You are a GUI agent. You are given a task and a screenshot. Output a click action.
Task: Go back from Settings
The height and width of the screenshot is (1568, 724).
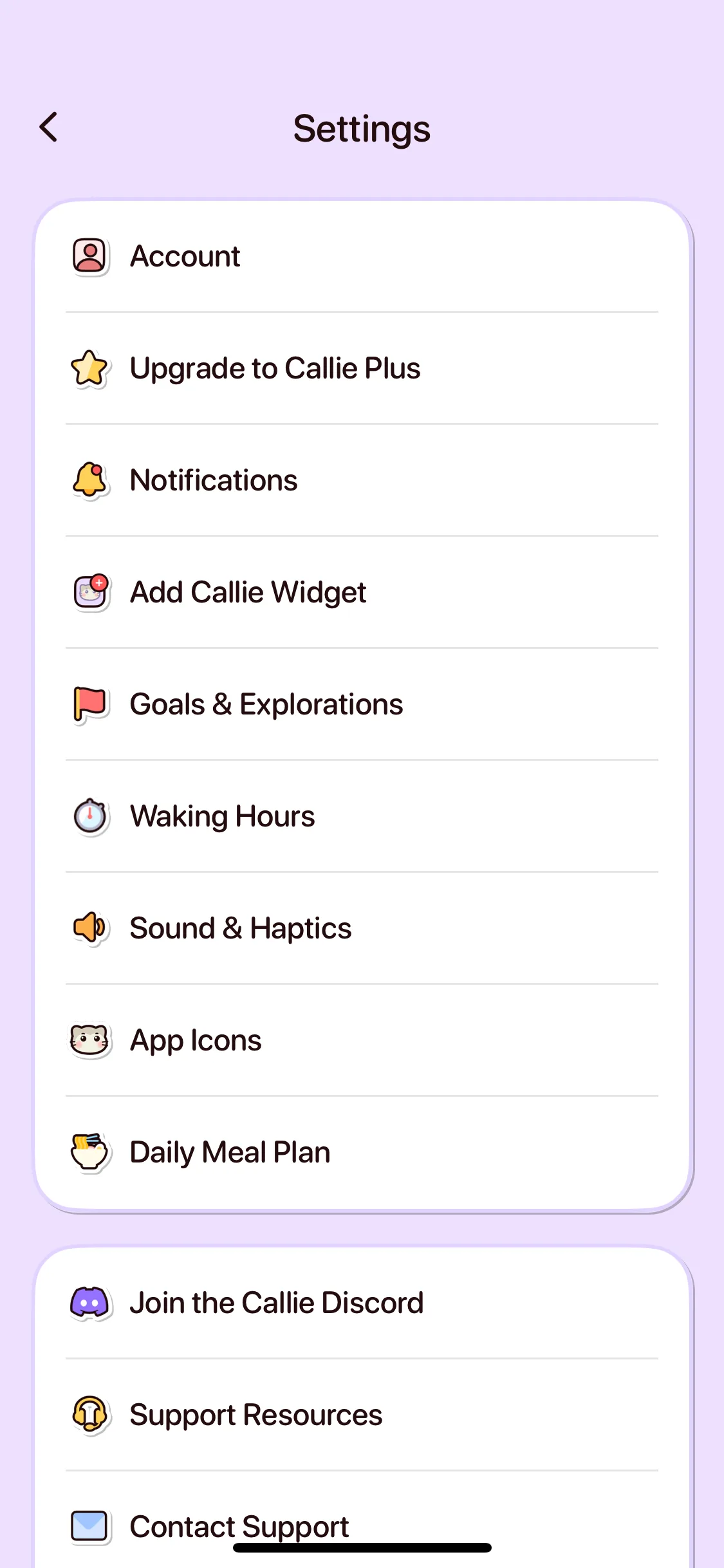pyautogui.click(x=49, y=127)
